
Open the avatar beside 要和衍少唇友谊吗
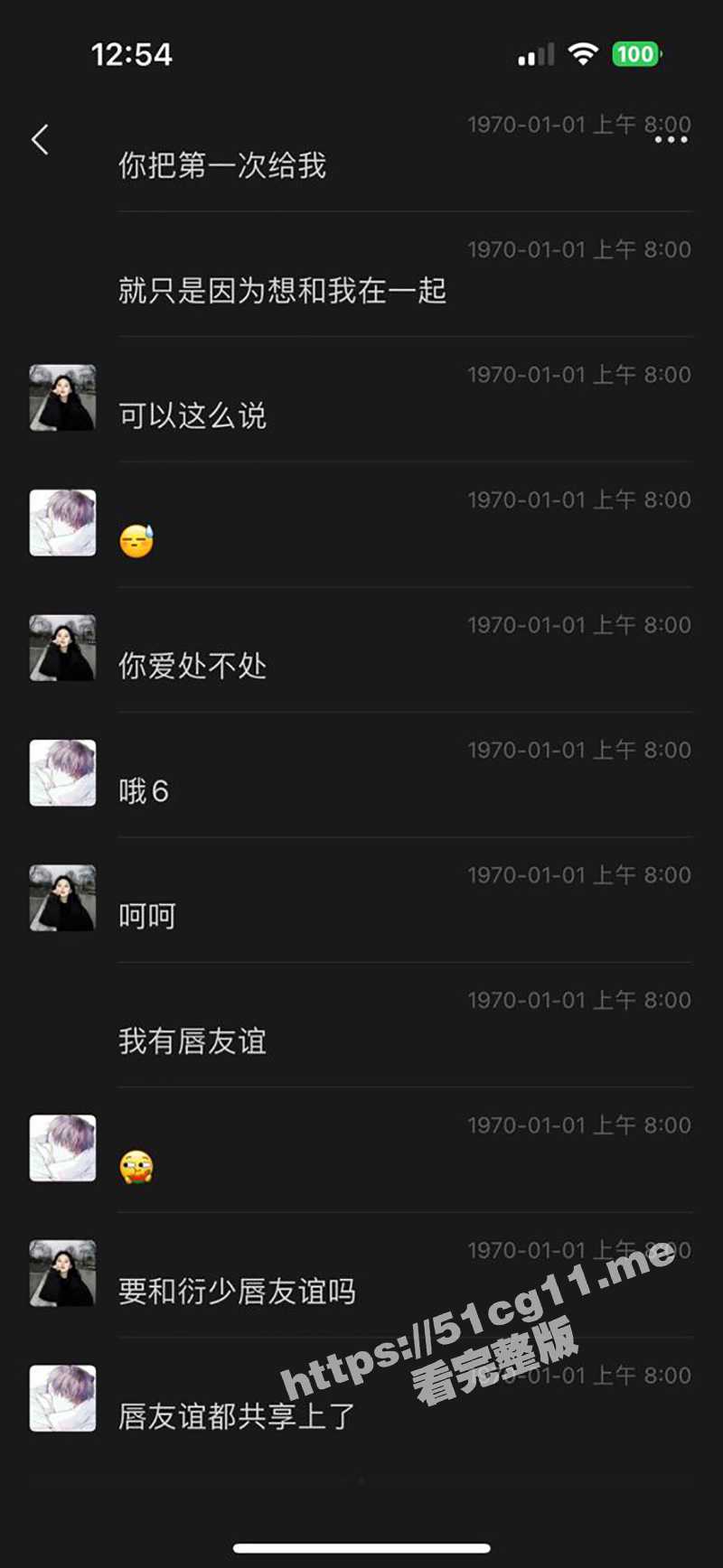point(62,1273)
